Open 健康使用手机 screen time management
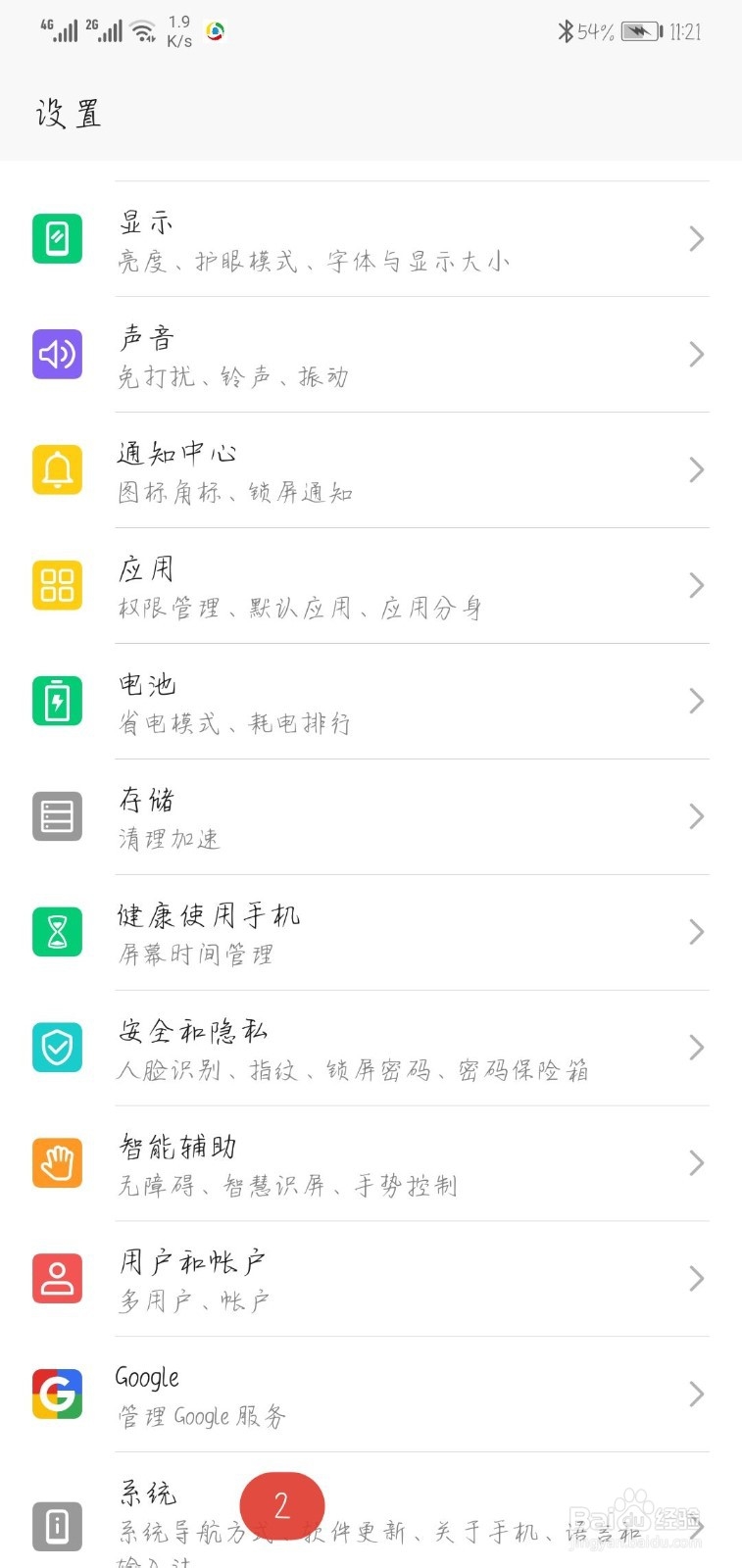This screenshot has height=1568, width=742. [x=371, y=933]
